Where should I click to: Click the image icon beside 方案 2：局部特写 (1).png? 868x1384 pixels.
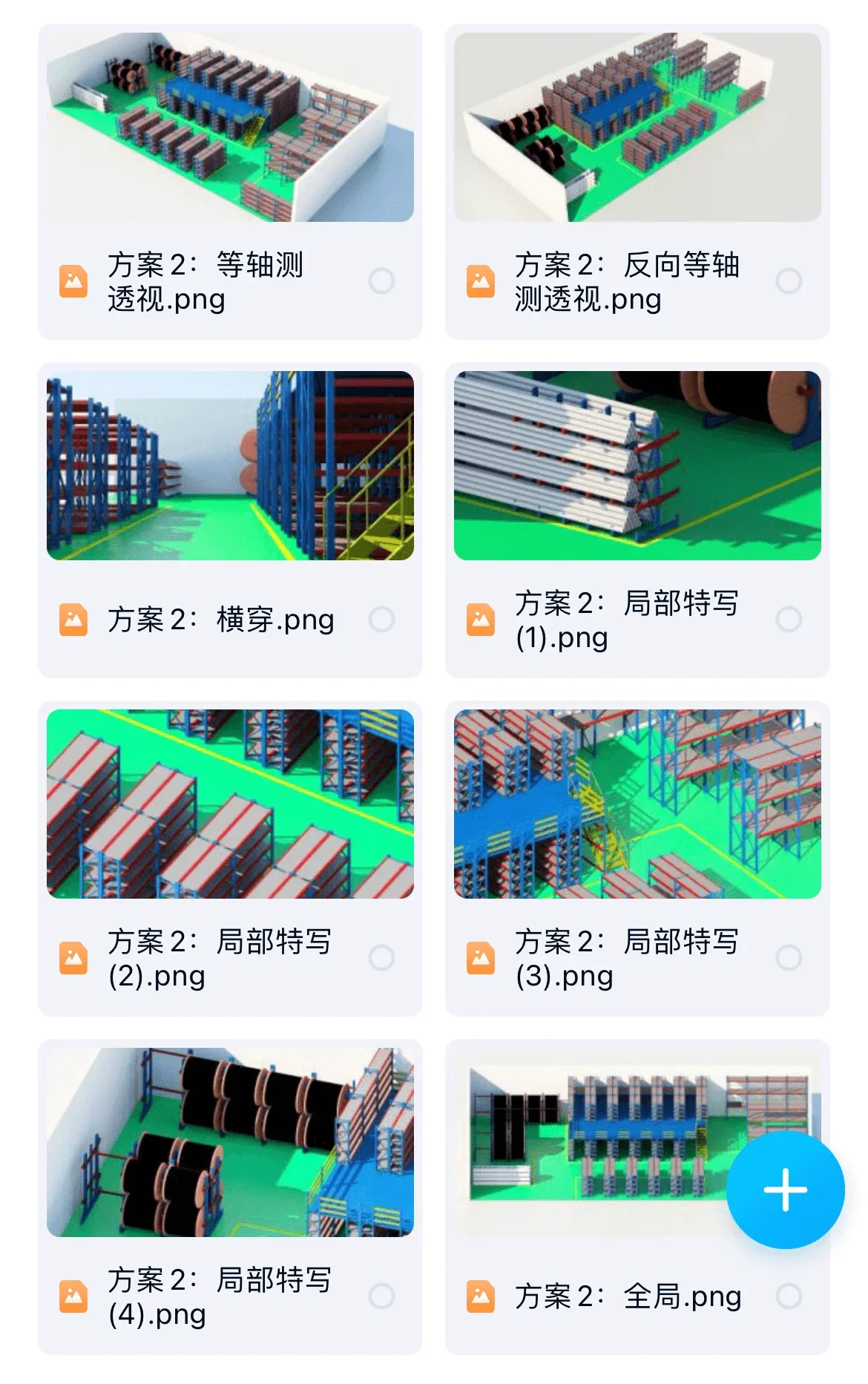click(481, 617)
